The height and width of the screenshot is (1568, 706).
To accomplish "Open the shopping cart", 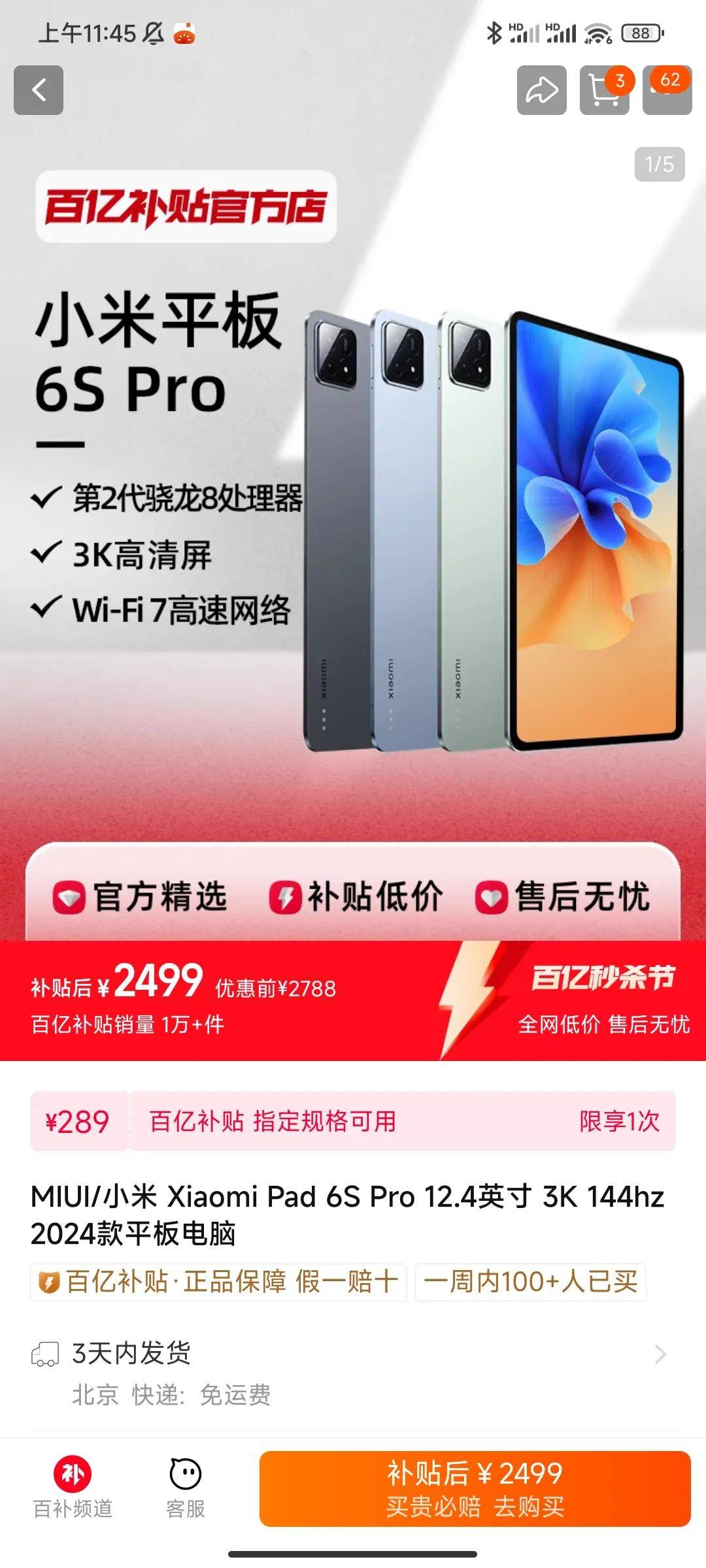I will [x=604, y=90].
